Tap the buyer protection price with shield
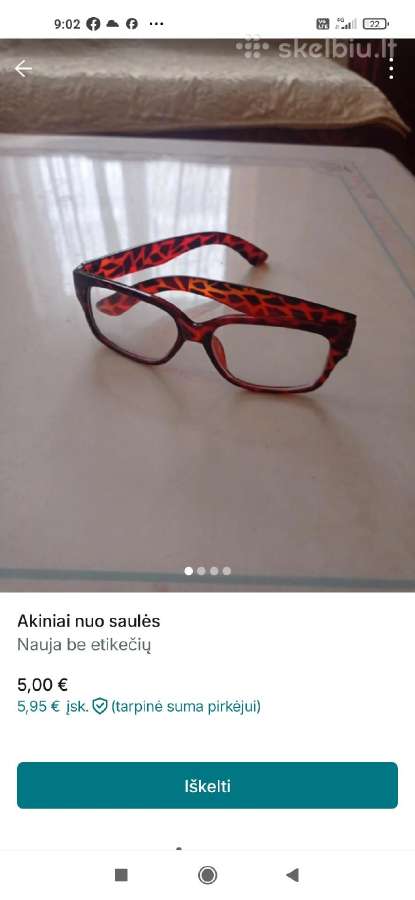 (x=139, y=707)
